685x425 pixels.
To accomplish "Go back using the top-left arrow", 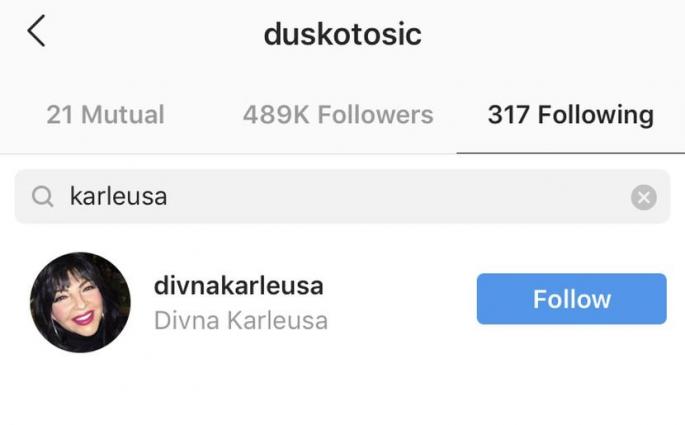I will pyautogui.click(x=36, y=32).
